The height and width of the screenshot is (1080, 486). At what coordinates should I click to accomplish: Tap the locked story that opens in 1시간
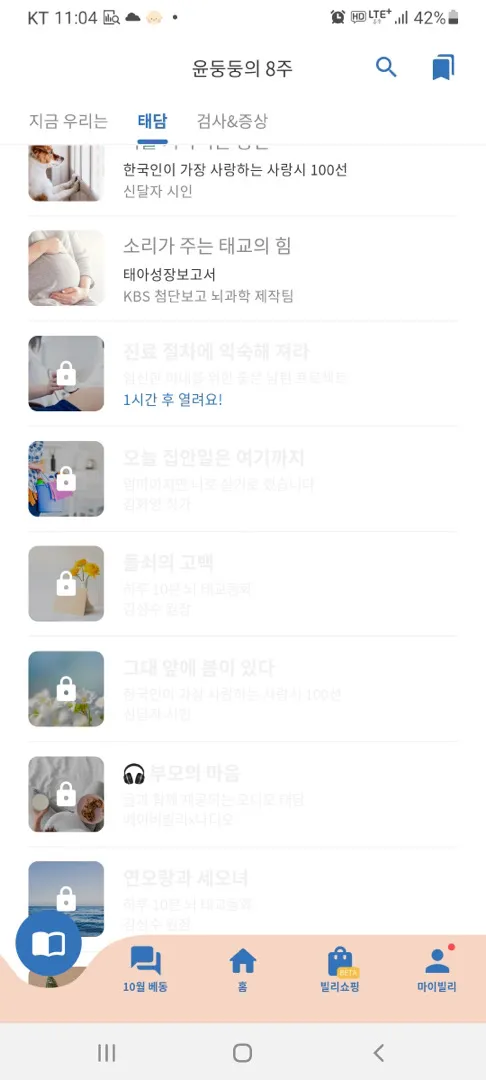242,373
